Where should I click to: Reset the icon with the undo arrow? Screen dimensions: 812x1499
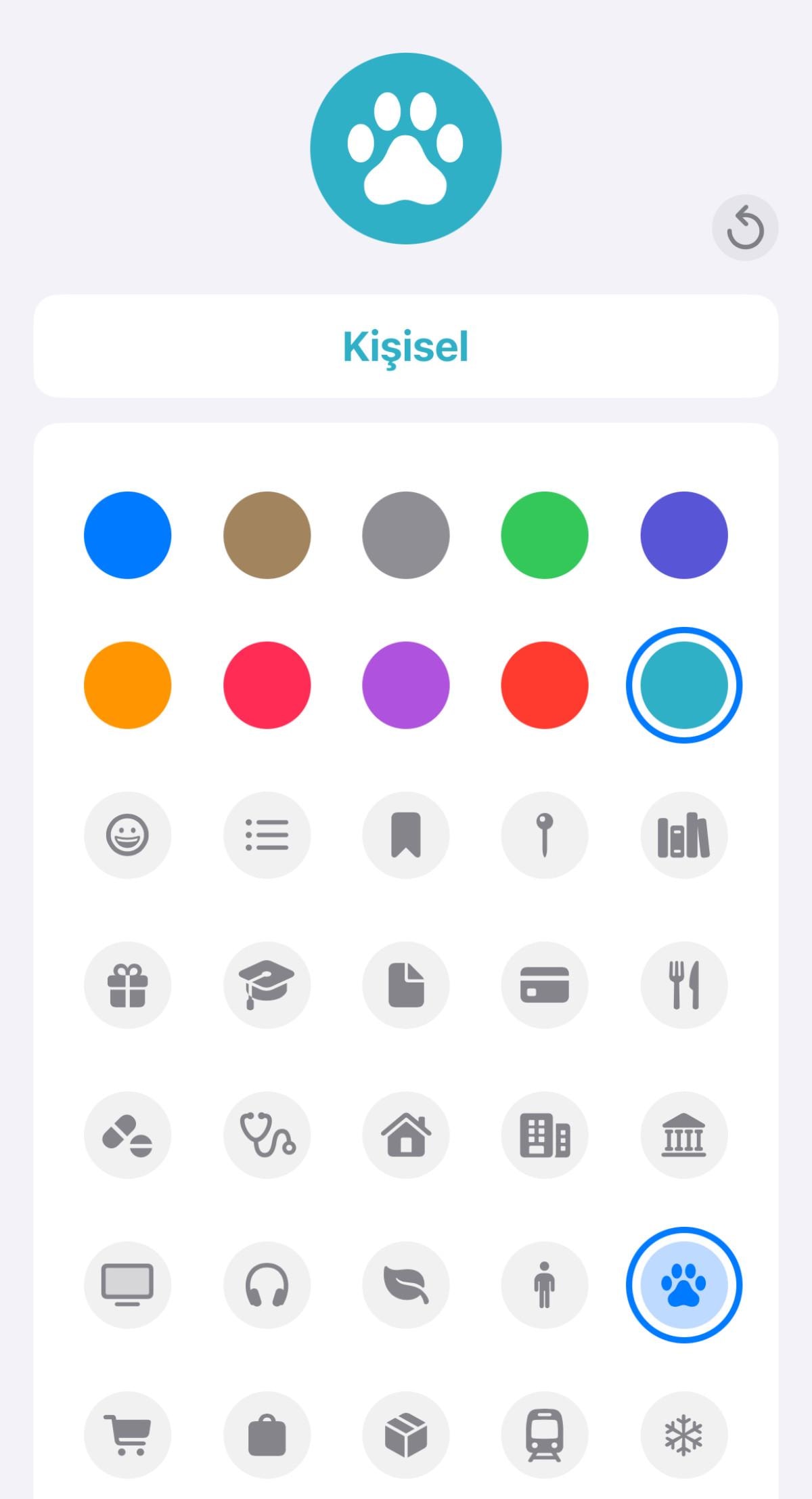click(x=745, y=228)
